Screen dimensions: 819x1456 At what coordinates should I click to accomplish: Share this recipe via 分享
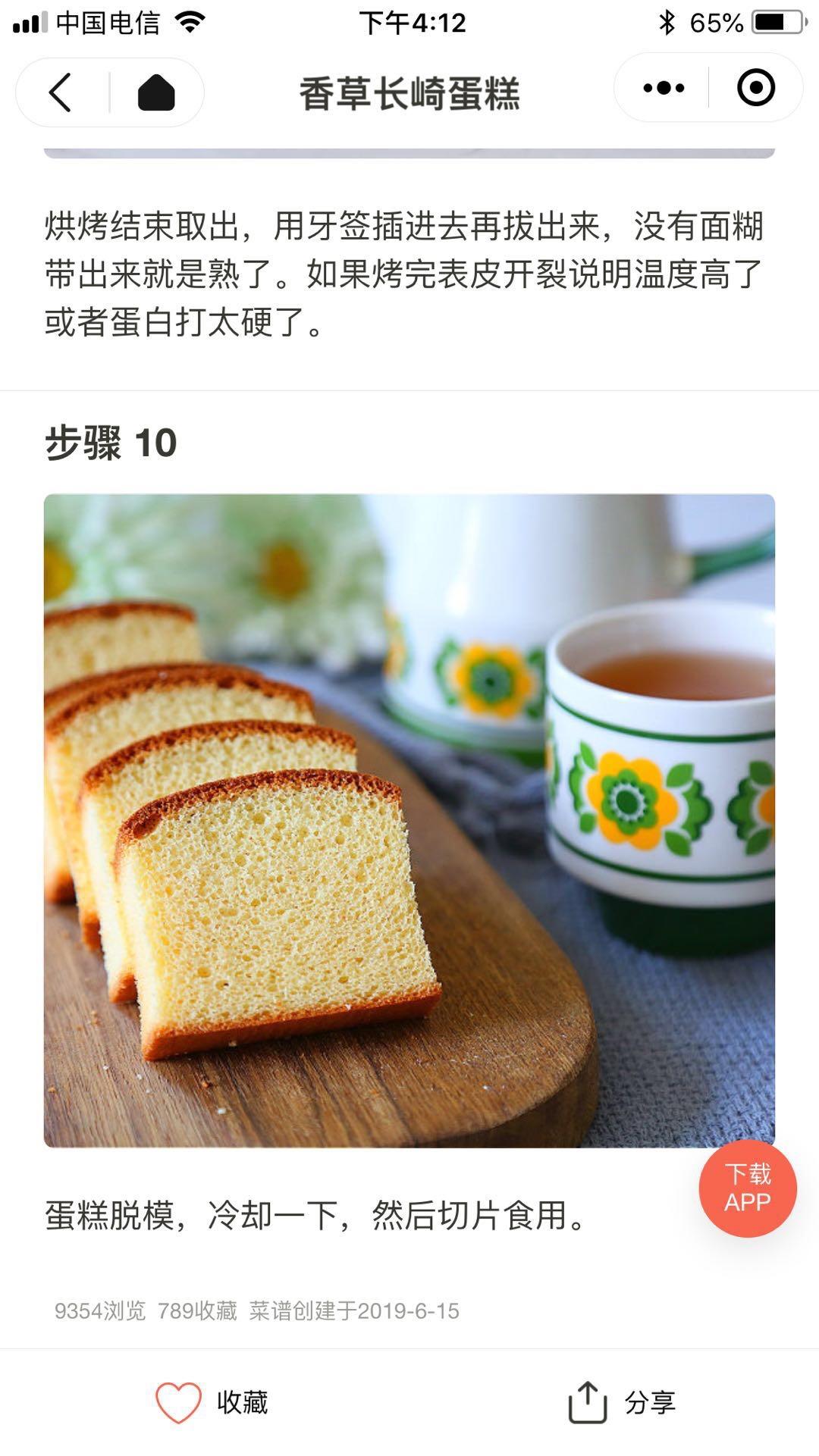[622, 1402]
